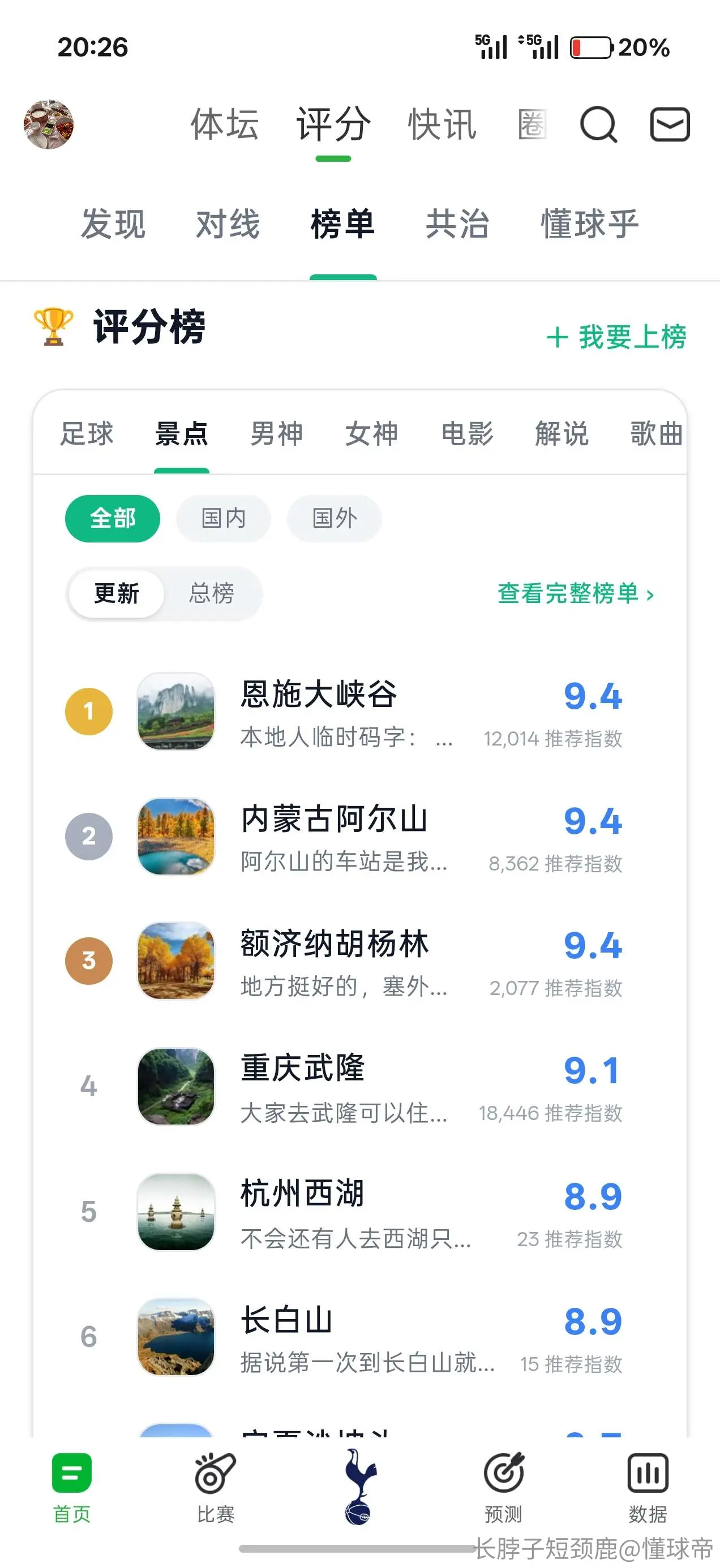Switch to the 快讯 top tab
Screen dimensions: 720x1568
[442, 124]
